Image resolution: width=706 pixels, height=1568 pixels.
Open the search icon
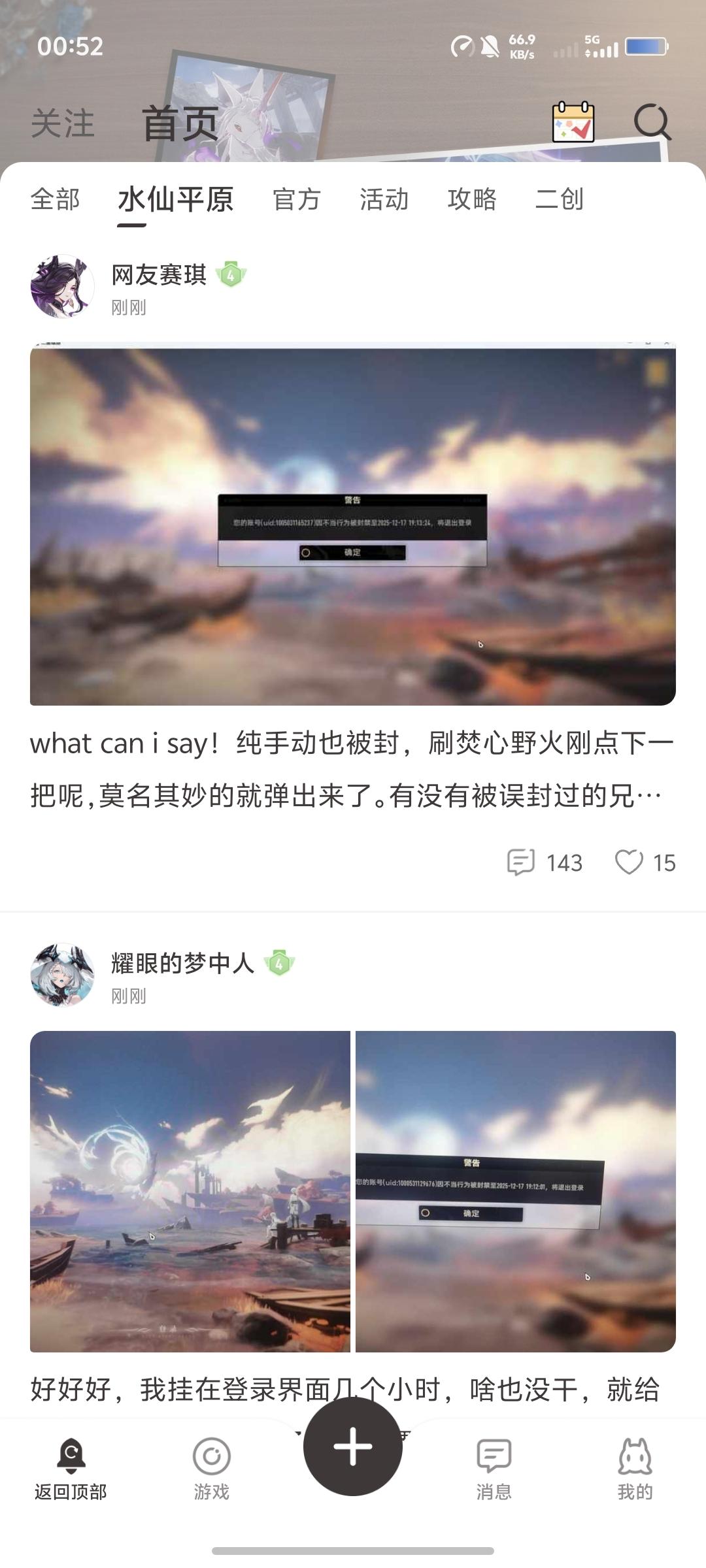[x=652, y=122]
